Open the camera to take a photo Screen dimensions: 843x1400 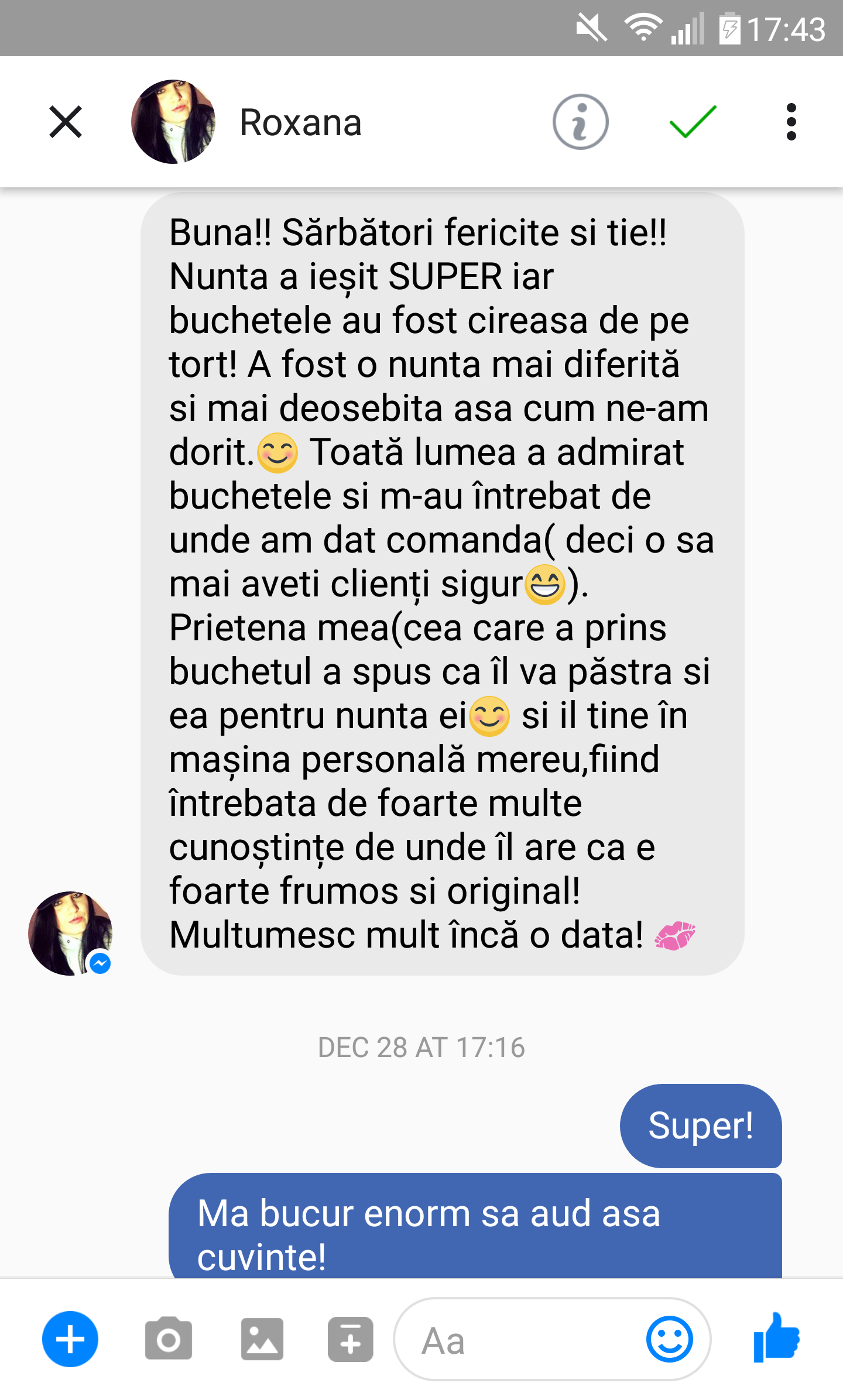[x=169, y=1339]
